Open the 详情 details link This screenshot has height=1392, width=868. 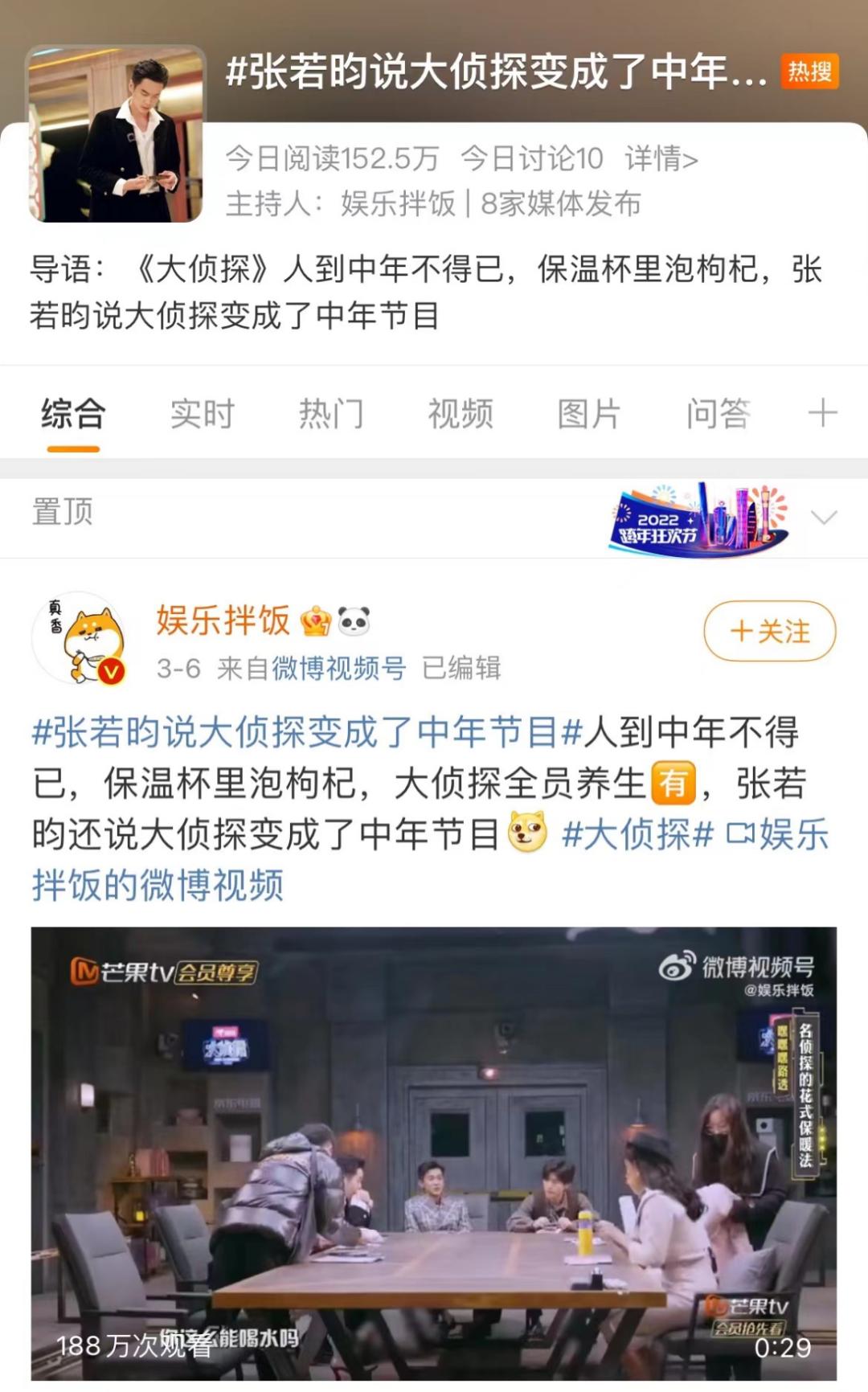coord(661,158)
